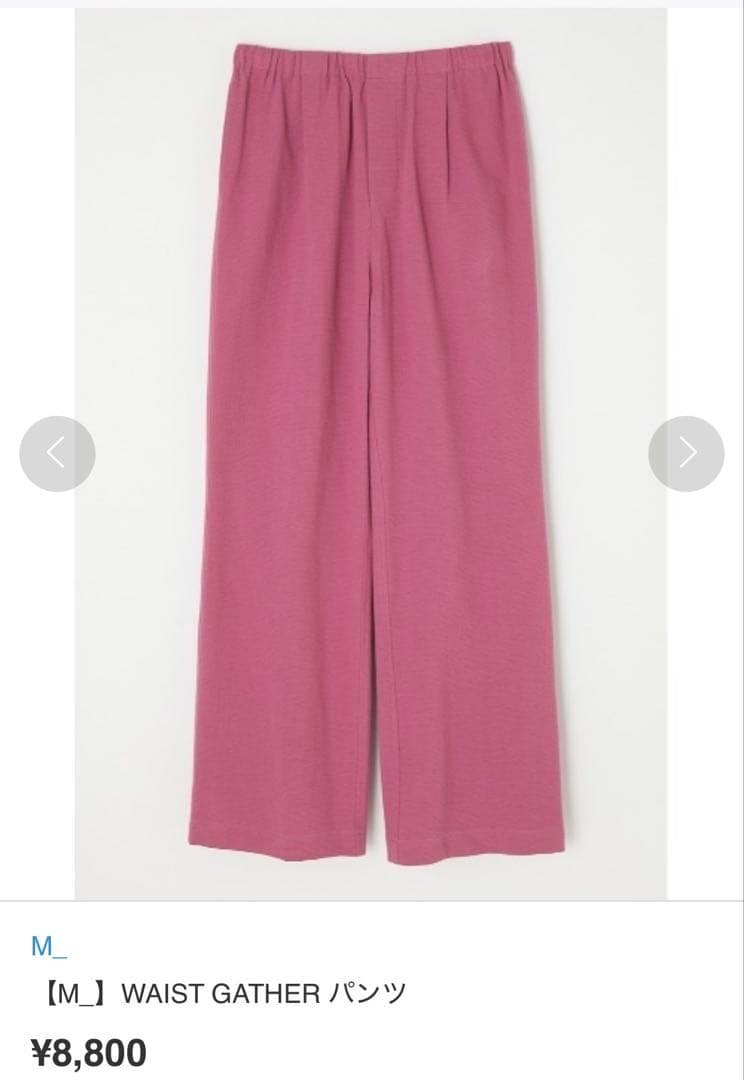Open the M_ brand link
The image size is (744, 1080).
click(49, 946)
